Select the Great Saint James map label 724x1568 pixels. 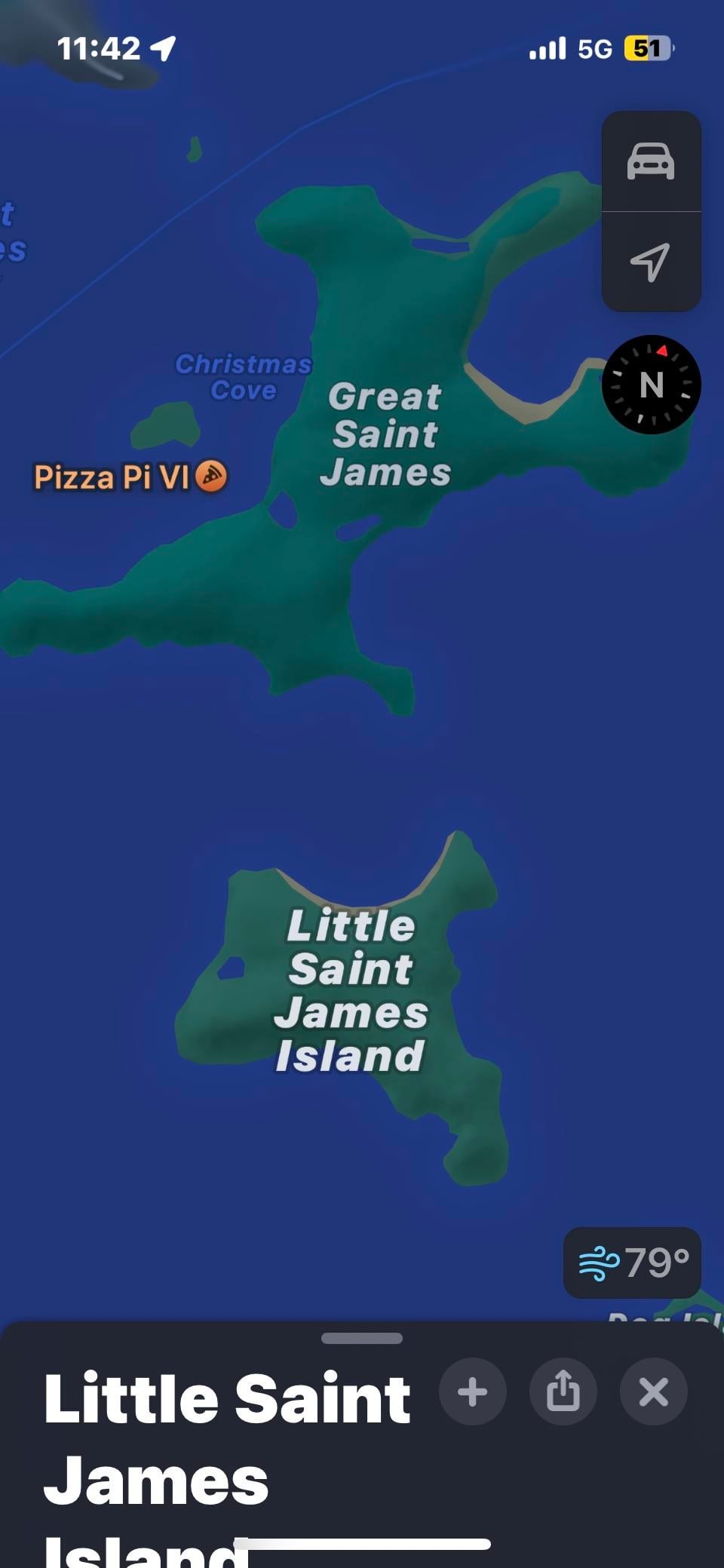[x=385, y=434]
